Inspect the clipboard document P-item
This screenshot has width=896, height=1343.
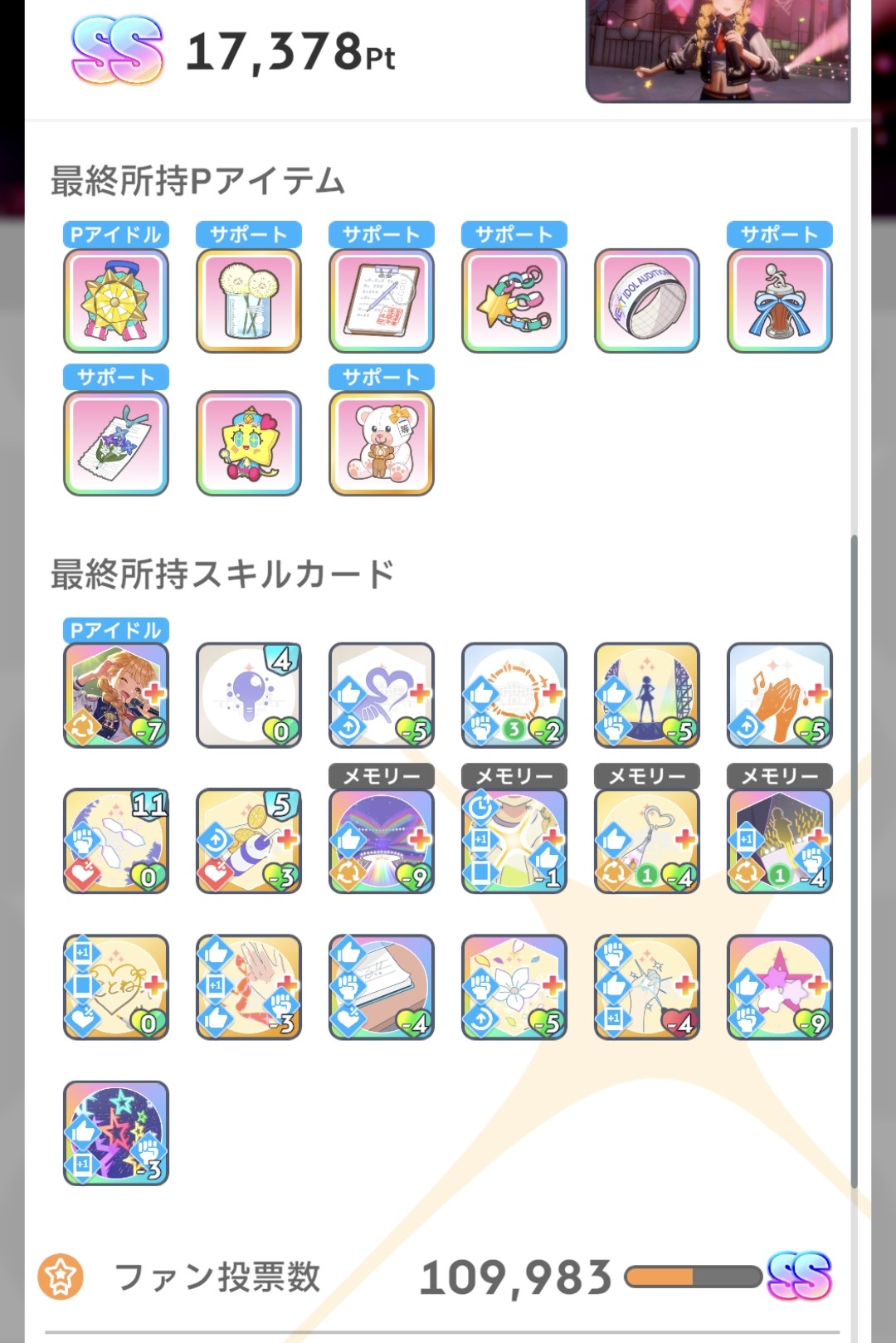pos(382,300)
